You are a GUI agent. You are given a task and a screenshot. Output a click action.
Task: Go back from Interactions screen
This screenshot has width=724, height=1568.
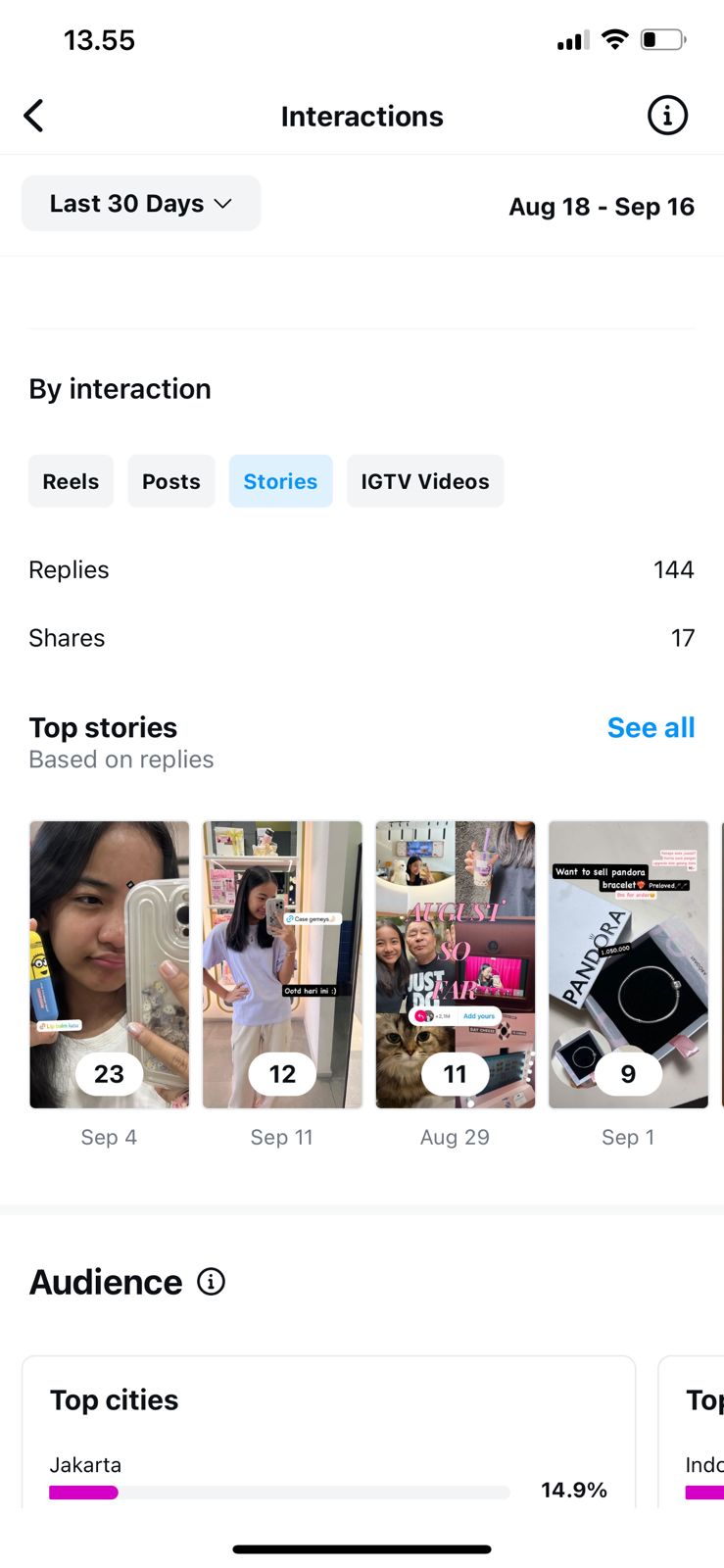pyautogui.click(x=34, y=116)
